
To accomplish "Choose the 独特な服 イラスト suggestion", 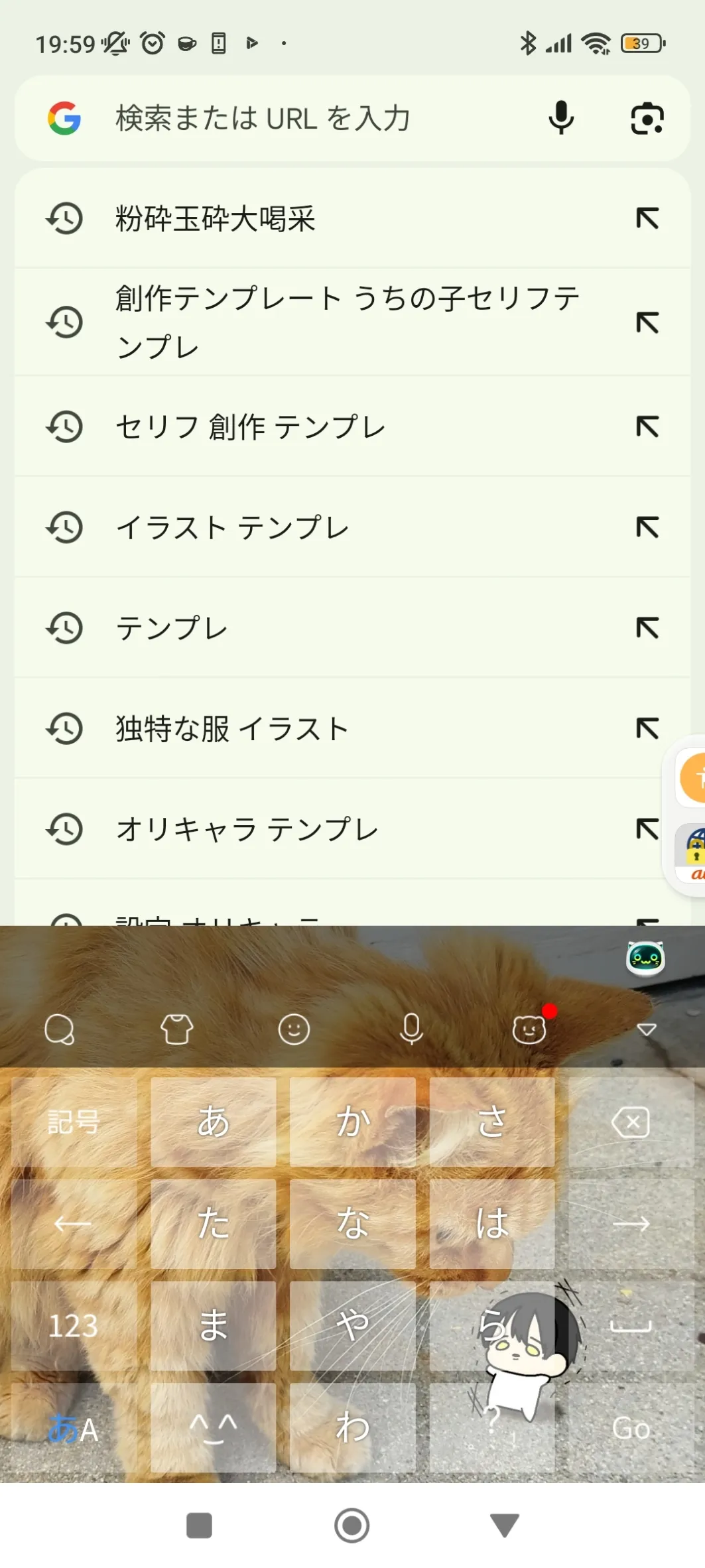I will (232, 728).
